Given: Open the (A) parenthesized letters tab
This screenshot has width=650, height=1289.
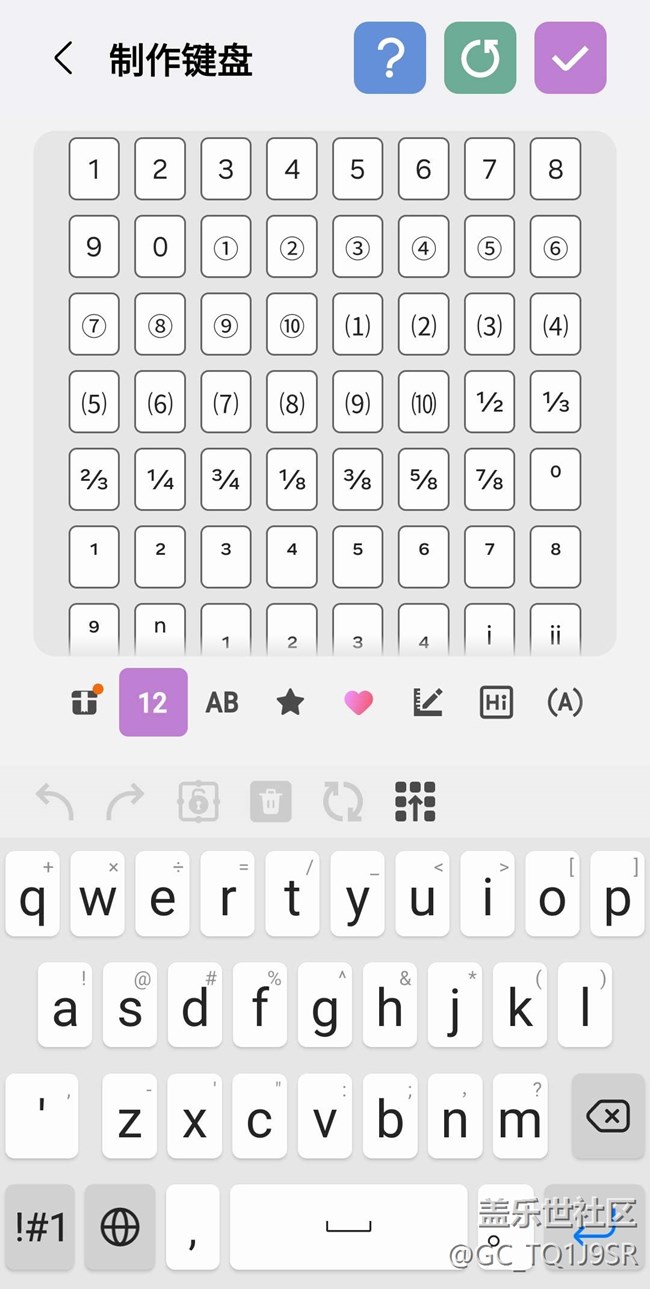Looking at the screenshot, I should 564,703.
